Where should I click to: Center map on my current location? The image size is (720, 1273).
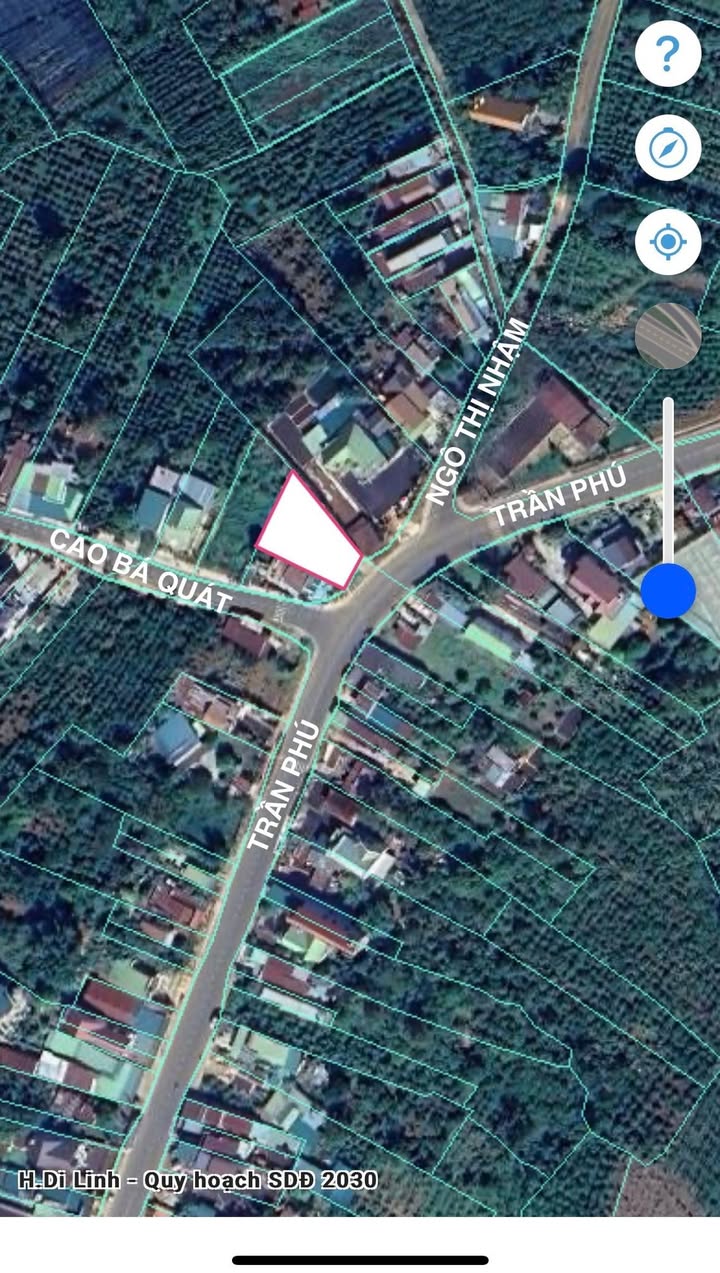coord(668,242)
